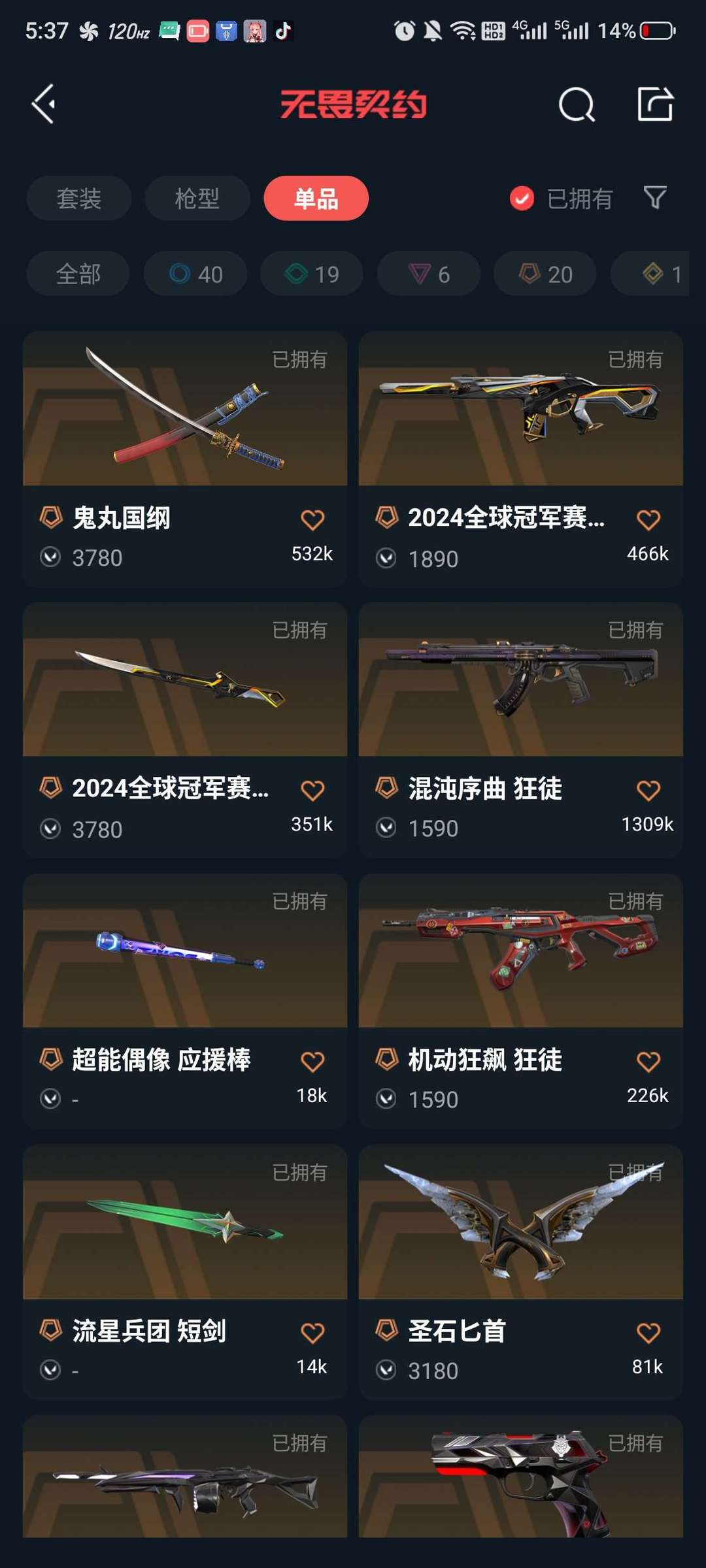Filter by the green tier chip showing 19

pos(312,274)
